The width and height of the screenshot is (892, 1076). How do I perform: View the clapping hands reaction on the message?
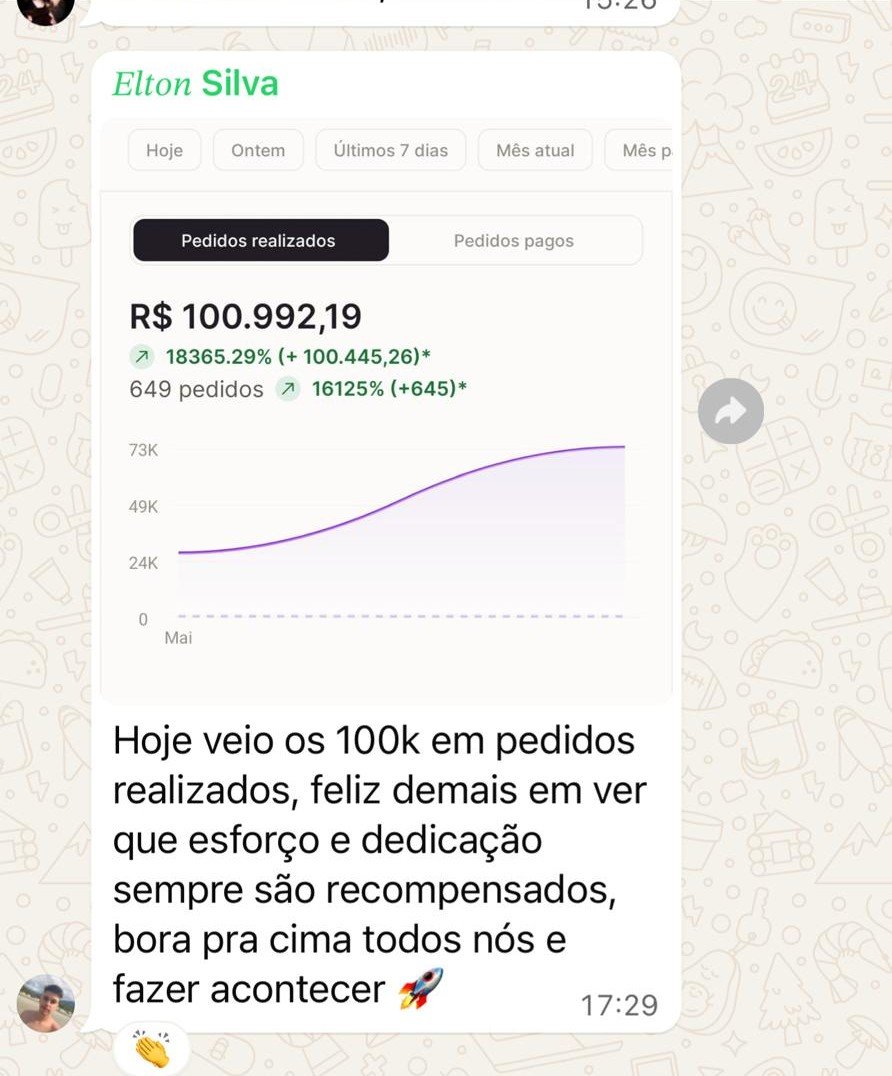coord(152,1049)
